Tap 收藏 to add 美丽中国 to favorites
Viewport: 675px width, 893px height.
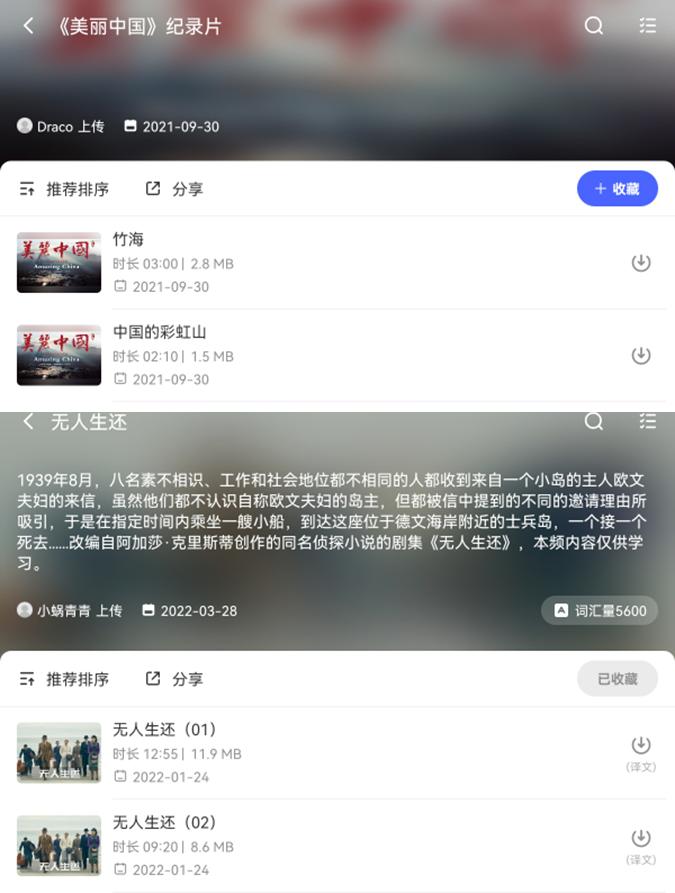[x=617, y=188]
